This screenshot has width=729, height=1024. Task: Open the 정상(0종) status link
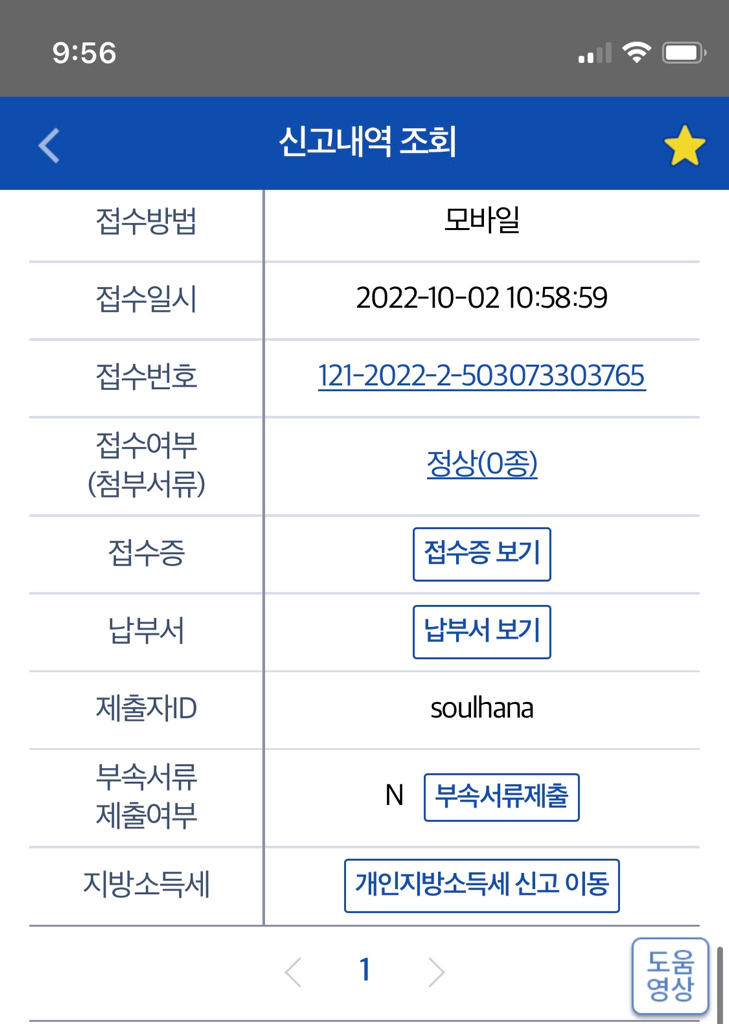481,464
